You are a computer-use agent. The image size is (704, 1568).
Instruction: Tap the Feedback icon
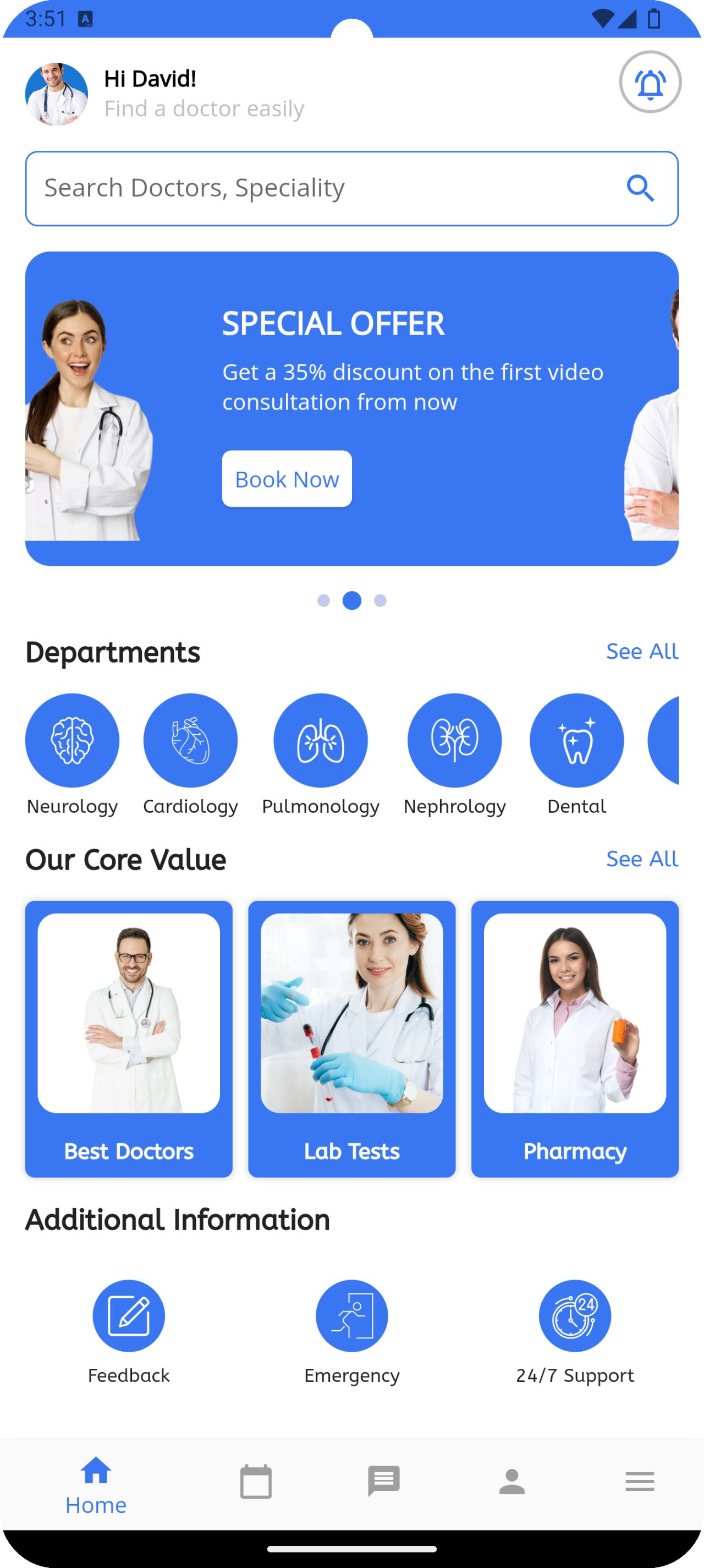click(x=128, y=1315)
